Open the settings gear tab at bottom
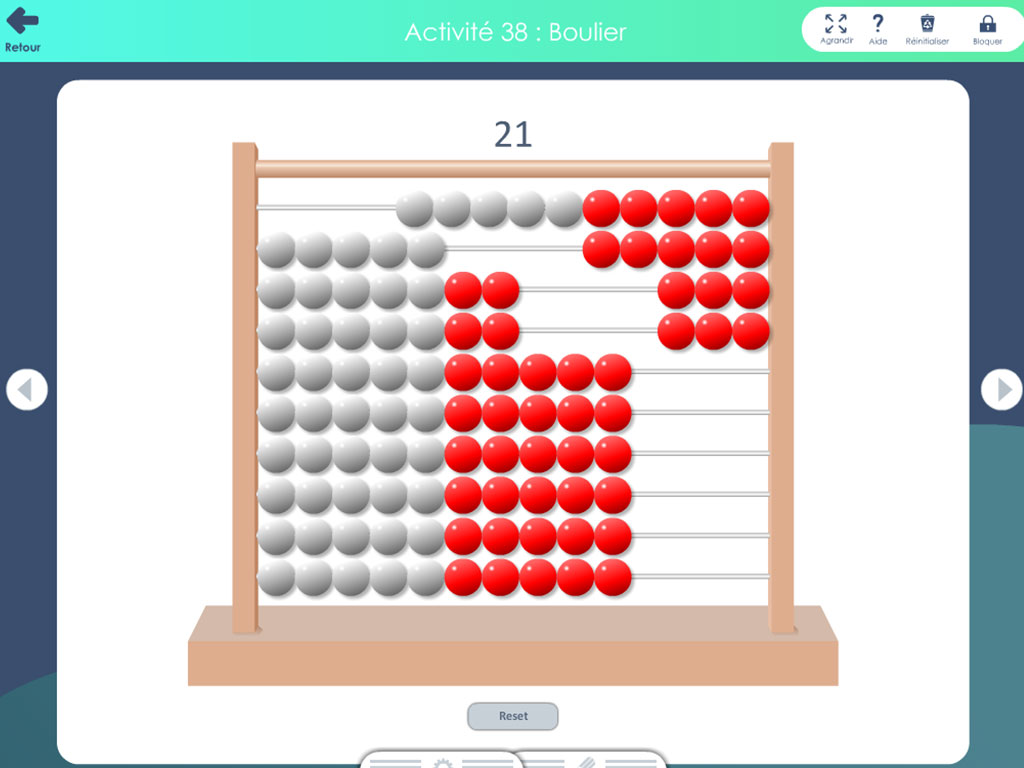The image size is (1024, 768). pos(442,763)
